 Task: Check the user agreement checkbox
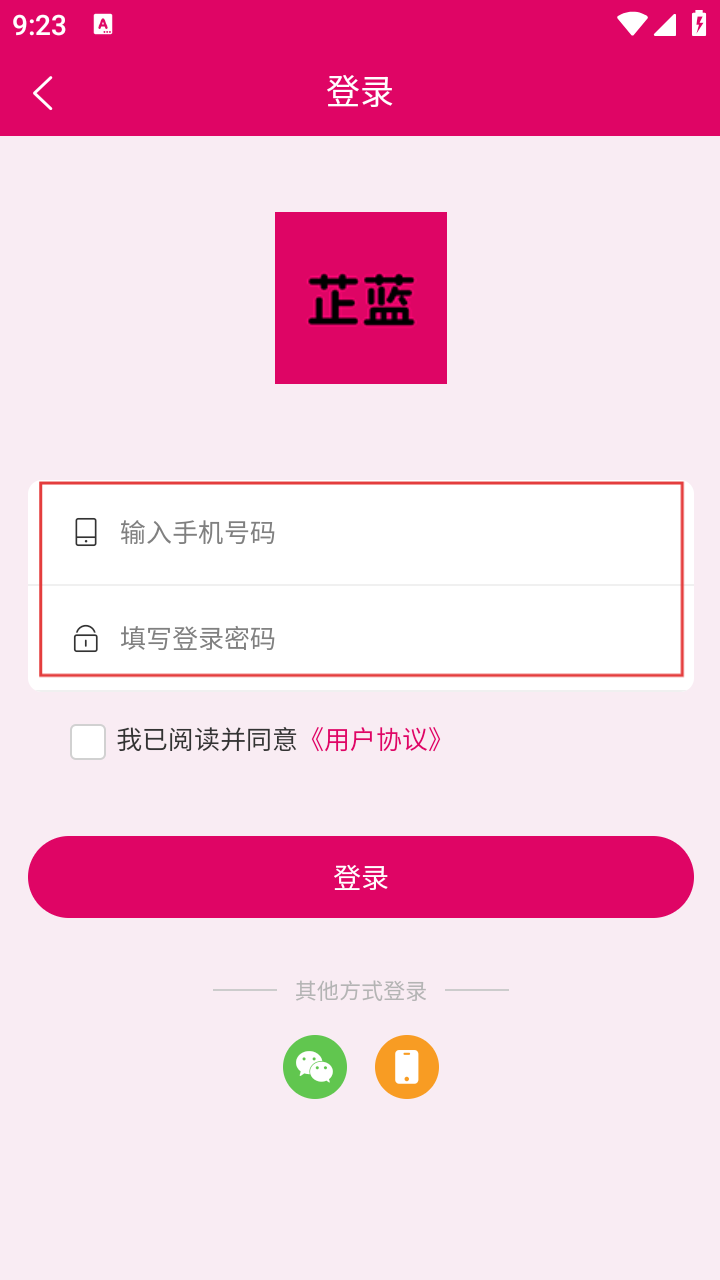point(88,742)
